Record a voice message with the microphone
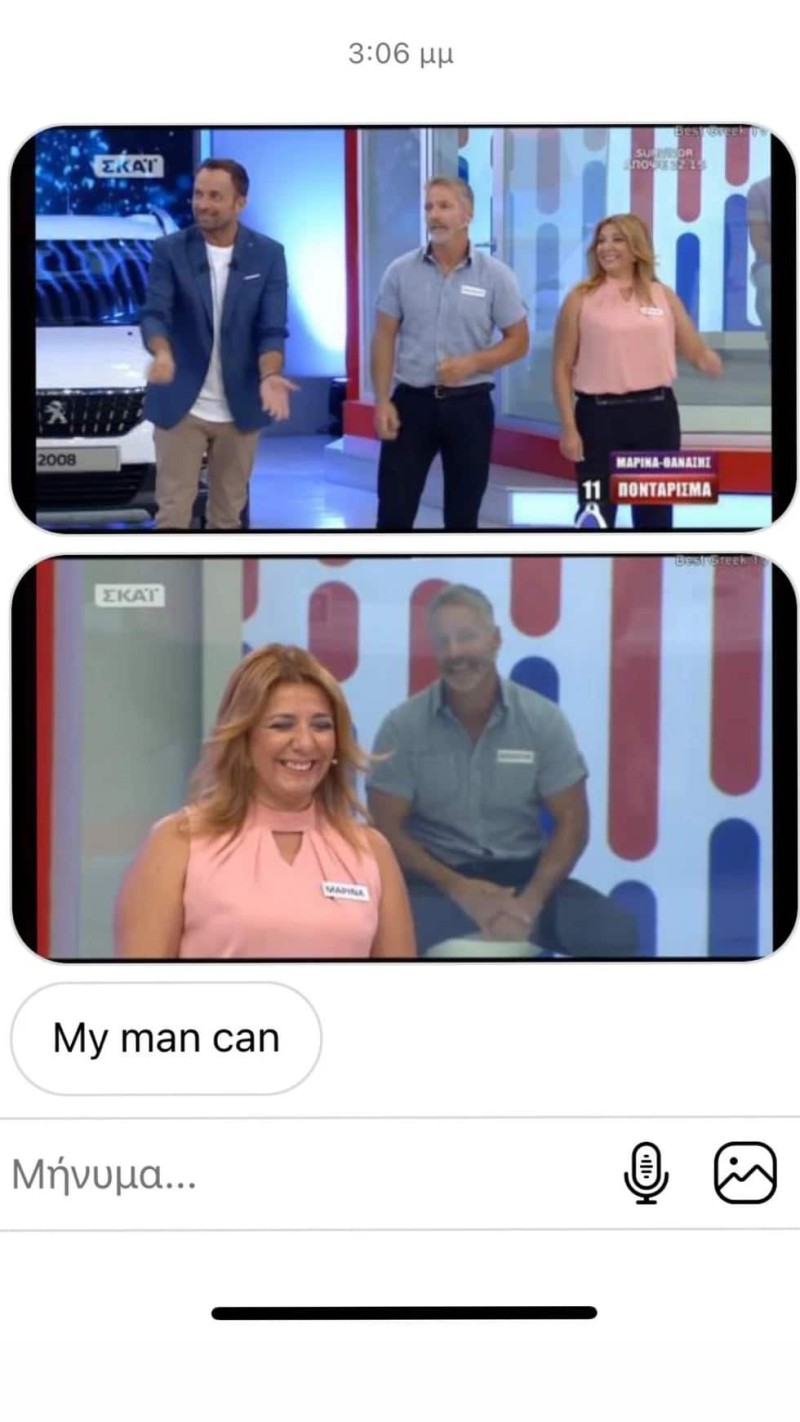Screen dimensions: 800x1422 [646, 1174]
